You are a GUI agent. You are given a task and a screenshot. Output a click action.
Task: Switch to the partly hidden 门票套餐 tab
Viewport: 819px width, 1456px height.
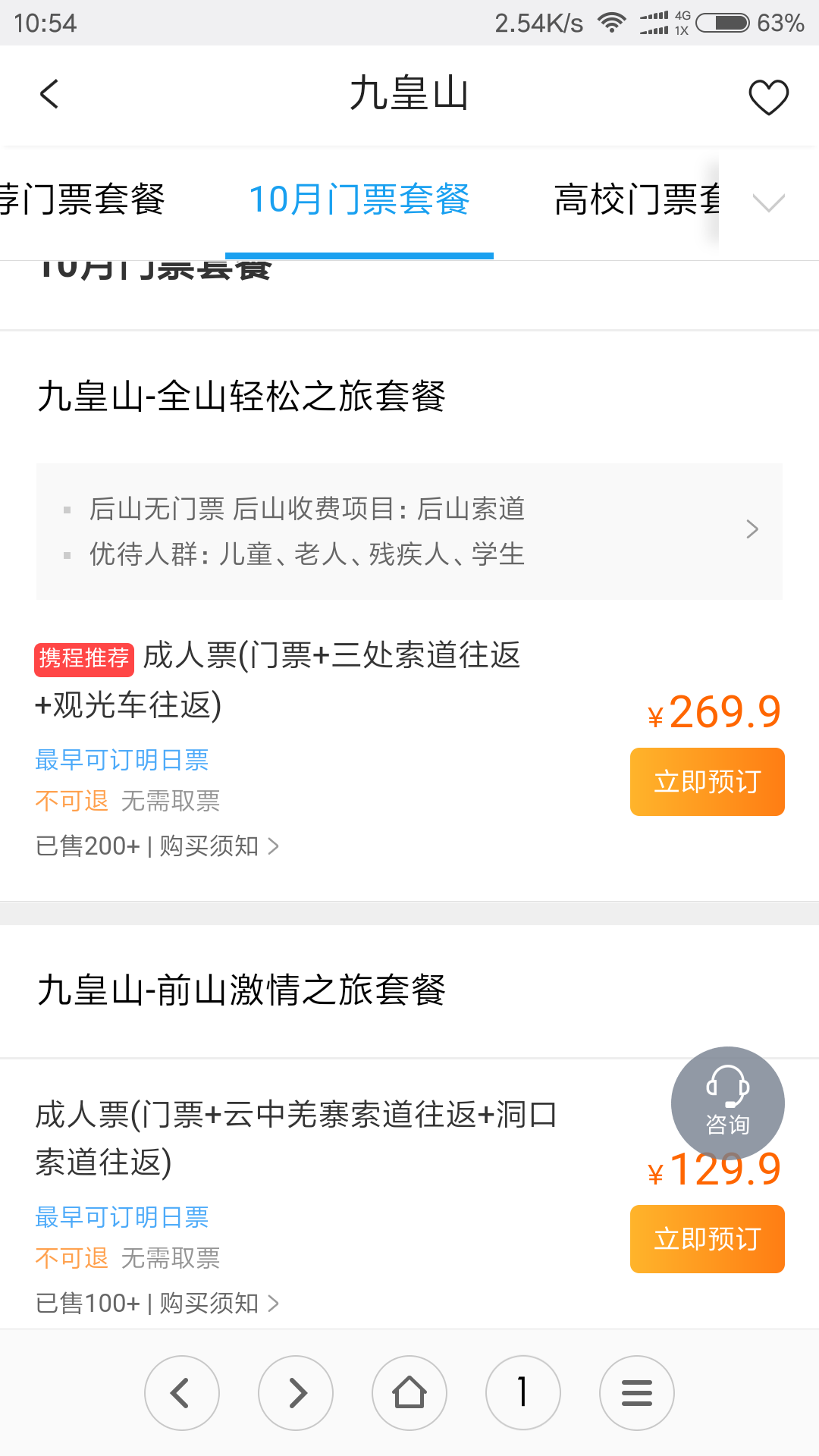point(82,200)
